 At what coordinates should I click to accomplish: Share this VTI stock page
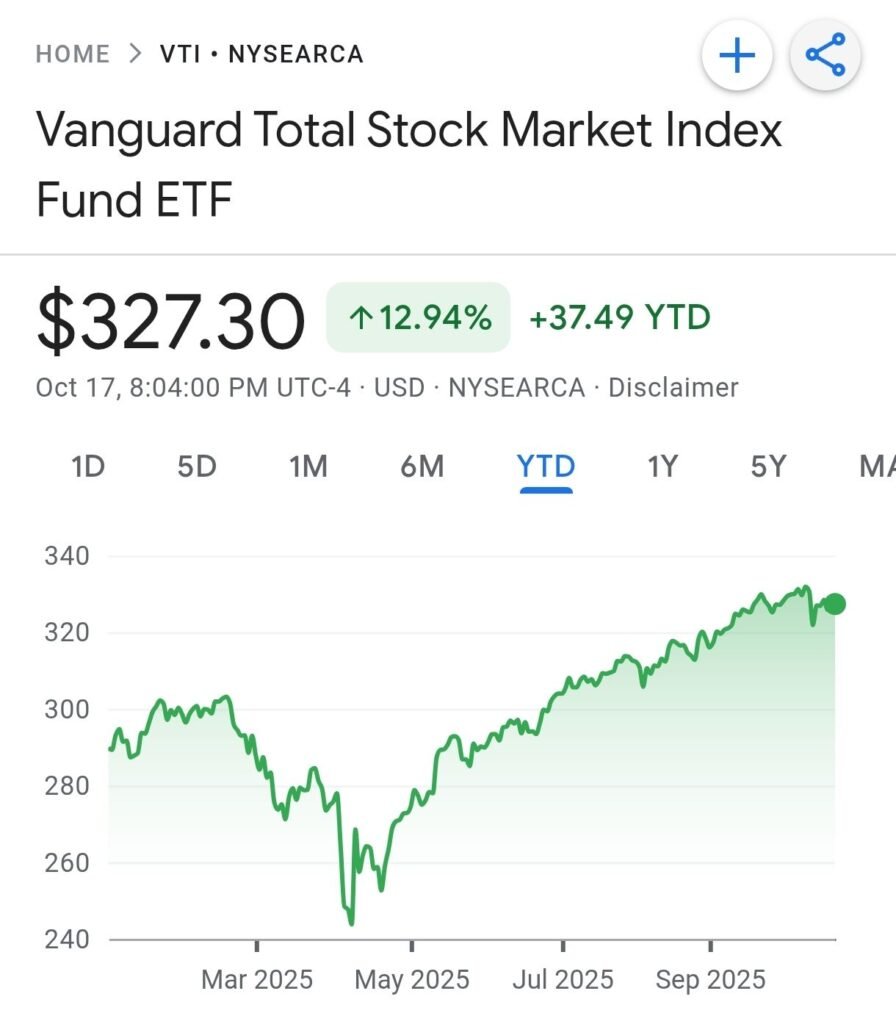pos(825,56)
